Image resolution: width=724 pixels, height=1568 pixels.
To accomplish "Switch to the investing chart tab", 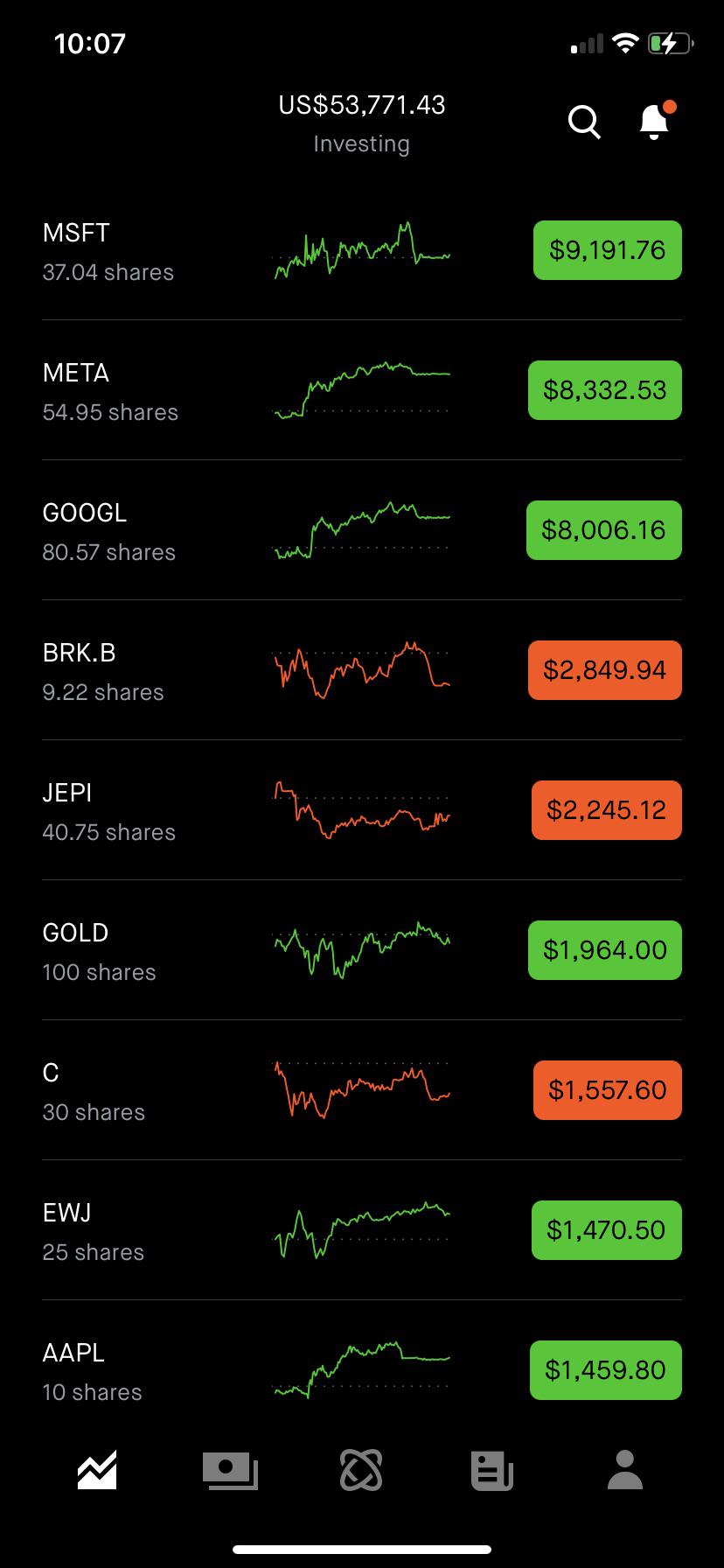I will pyautogui.click(x=97, y=1470).
